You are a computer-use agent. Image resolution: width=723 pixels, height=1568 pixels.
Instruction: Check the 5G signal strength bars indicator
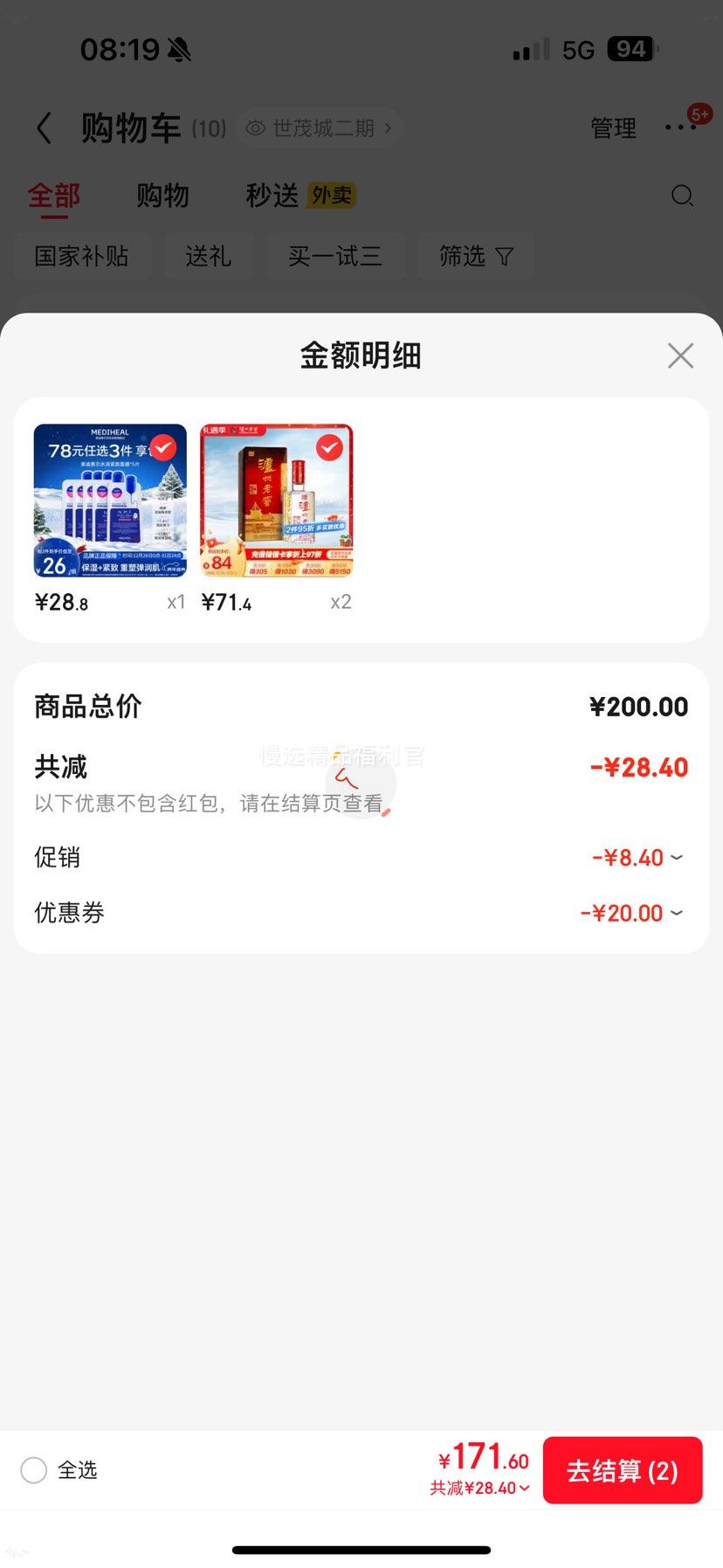click(525, 49)
